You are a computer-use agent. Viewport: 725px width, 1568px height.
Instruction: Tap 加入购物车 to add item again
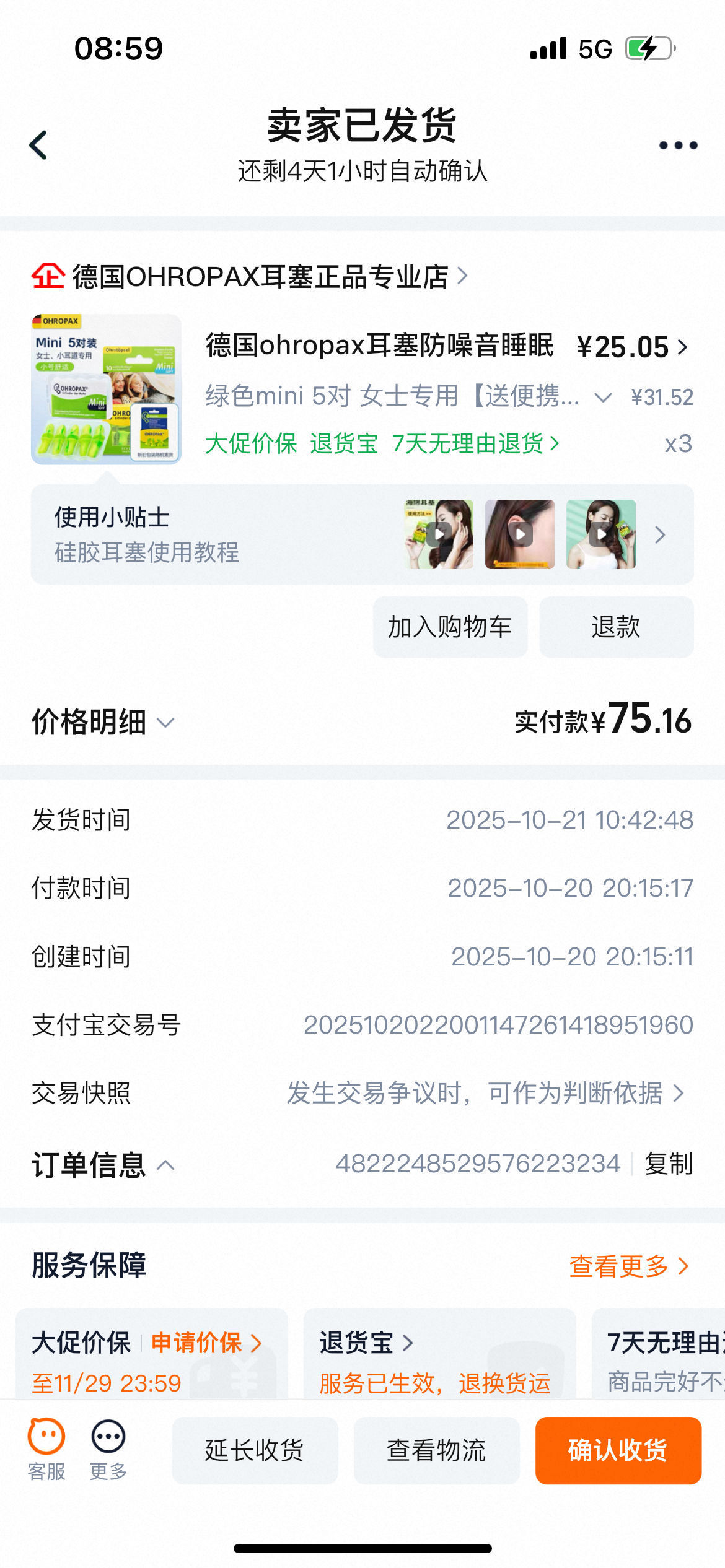[450, 627]
